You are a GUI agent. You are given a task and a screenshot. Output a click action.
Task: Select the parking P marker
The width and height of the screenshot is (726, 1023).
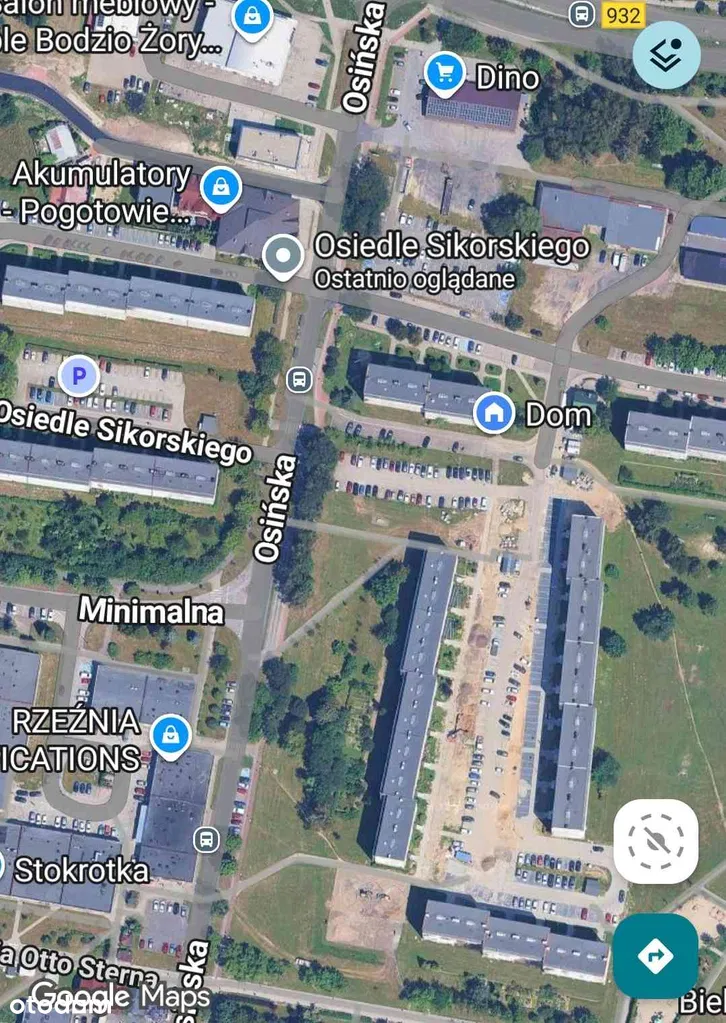78,376
